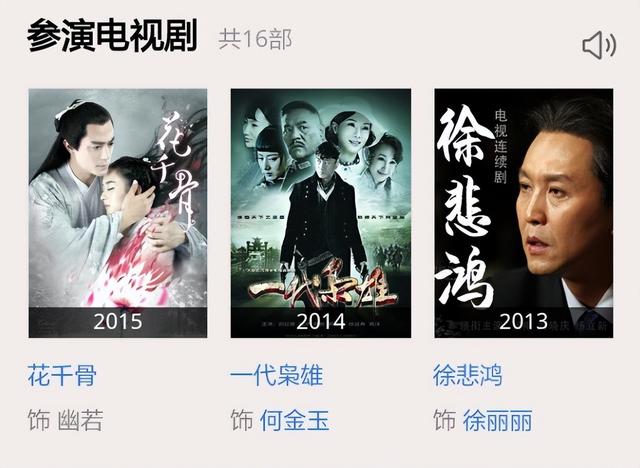Tap the speaker sound icon
Image resolution: width=640 pixels, height=468 pixels.
(598, 45)
